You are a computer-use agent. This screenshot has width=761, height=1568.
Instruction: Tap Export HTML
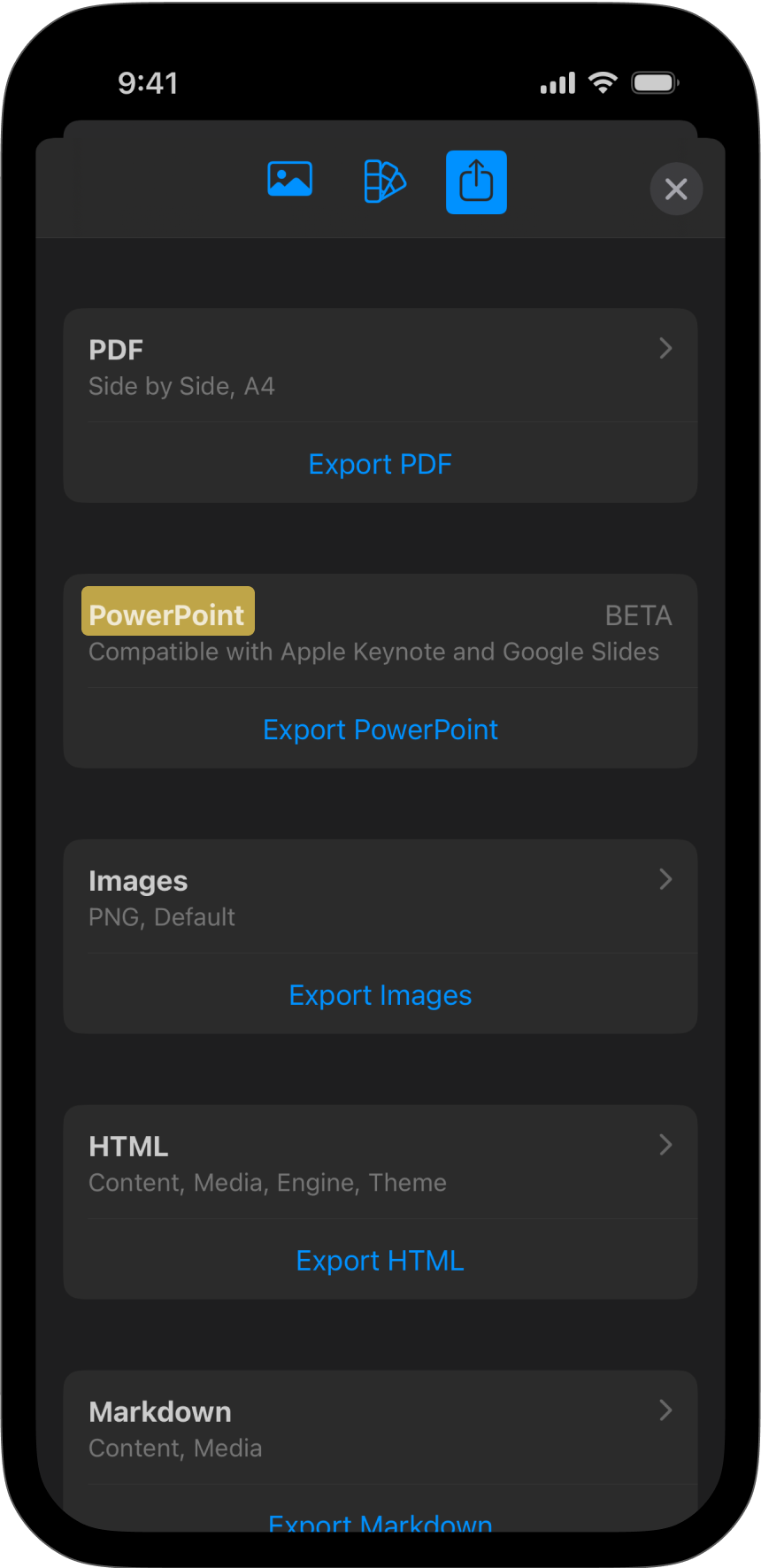tap(380, 1261)
